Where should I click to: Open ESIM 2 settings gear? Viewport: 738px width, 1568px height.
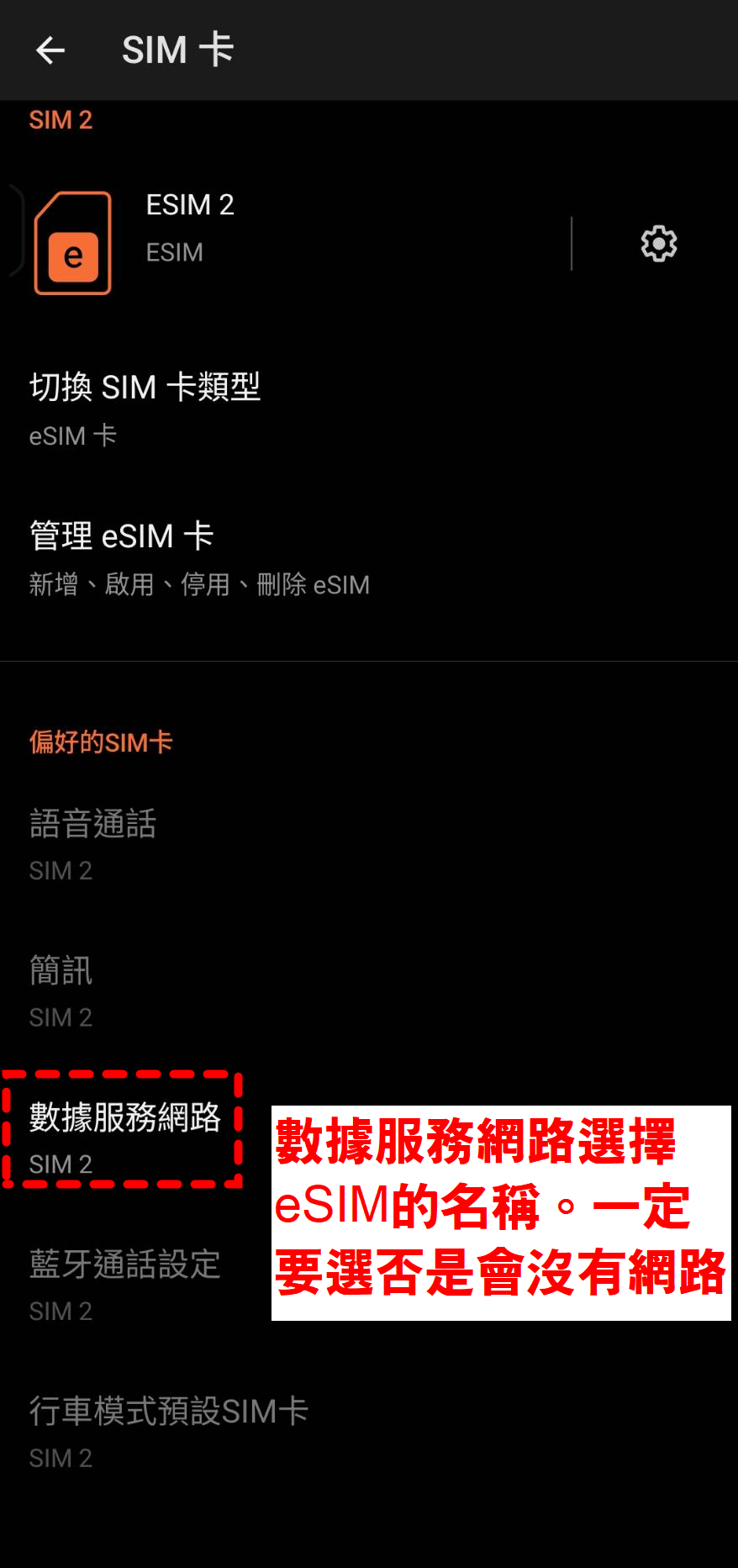pyautogui.click(x=658, y=244)
